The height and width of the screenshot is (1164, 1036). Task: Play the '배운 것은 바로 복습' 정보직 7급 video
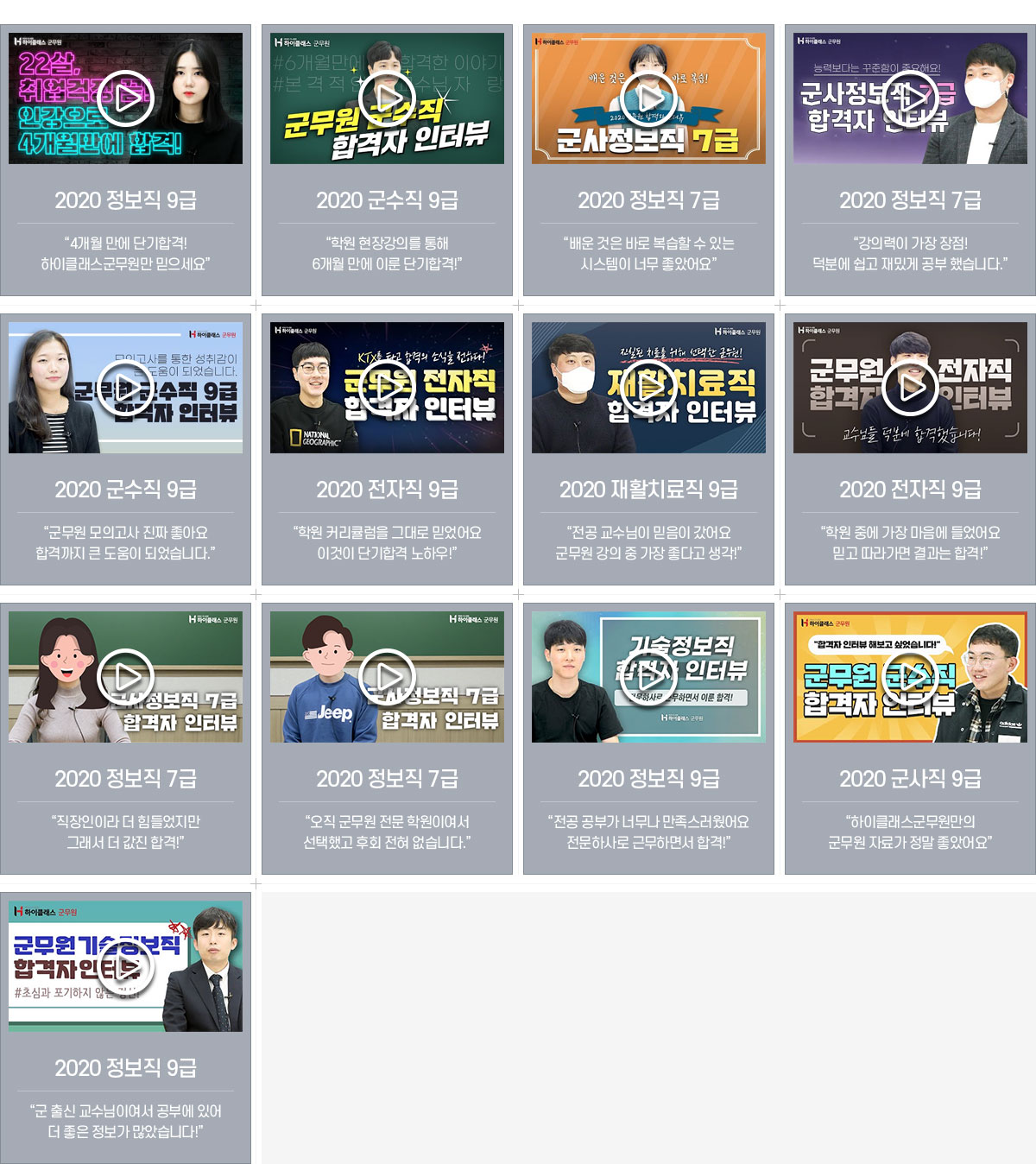coord(648,98)
